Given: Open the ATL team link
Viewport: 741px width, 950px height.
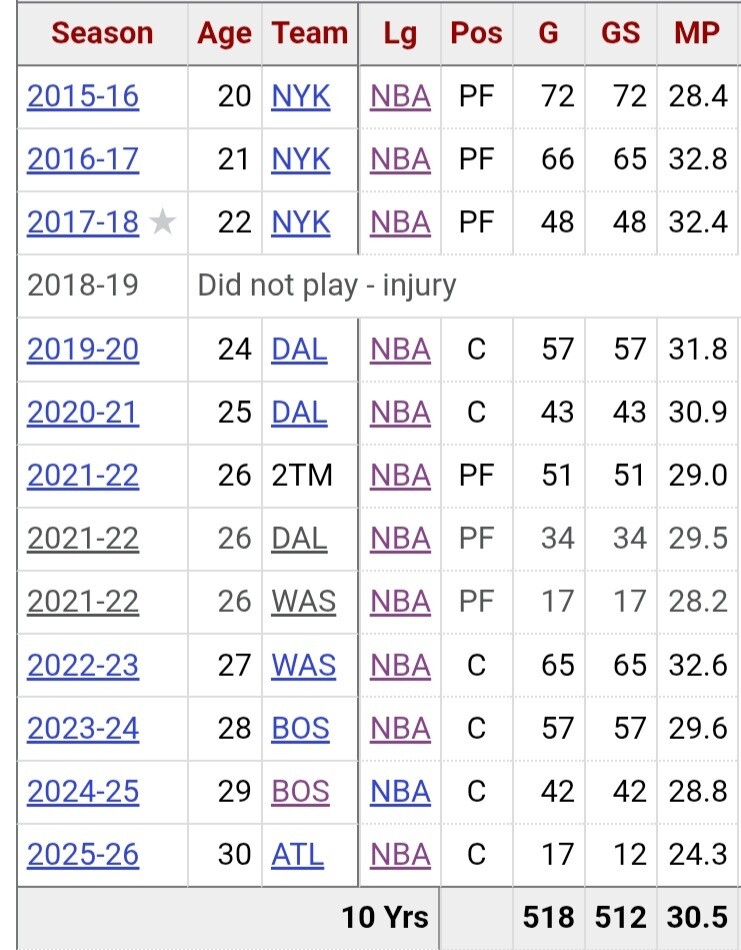Looking at the screenshot, I should click(297, 855).
